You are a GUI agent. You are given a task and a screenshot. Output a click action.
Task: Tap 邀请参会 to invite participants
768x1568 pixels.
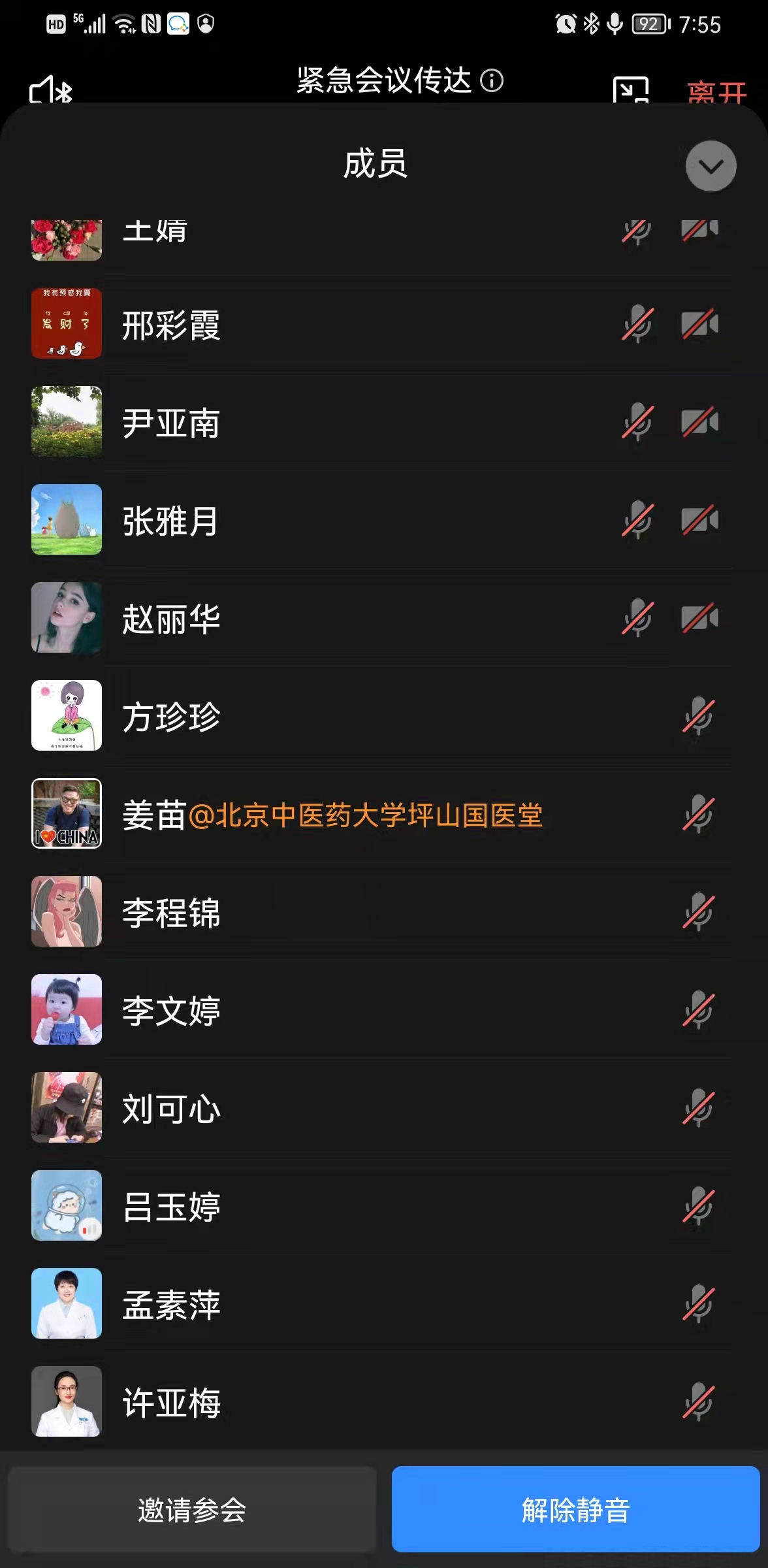pyautogui.click(x=192, y=1510)
